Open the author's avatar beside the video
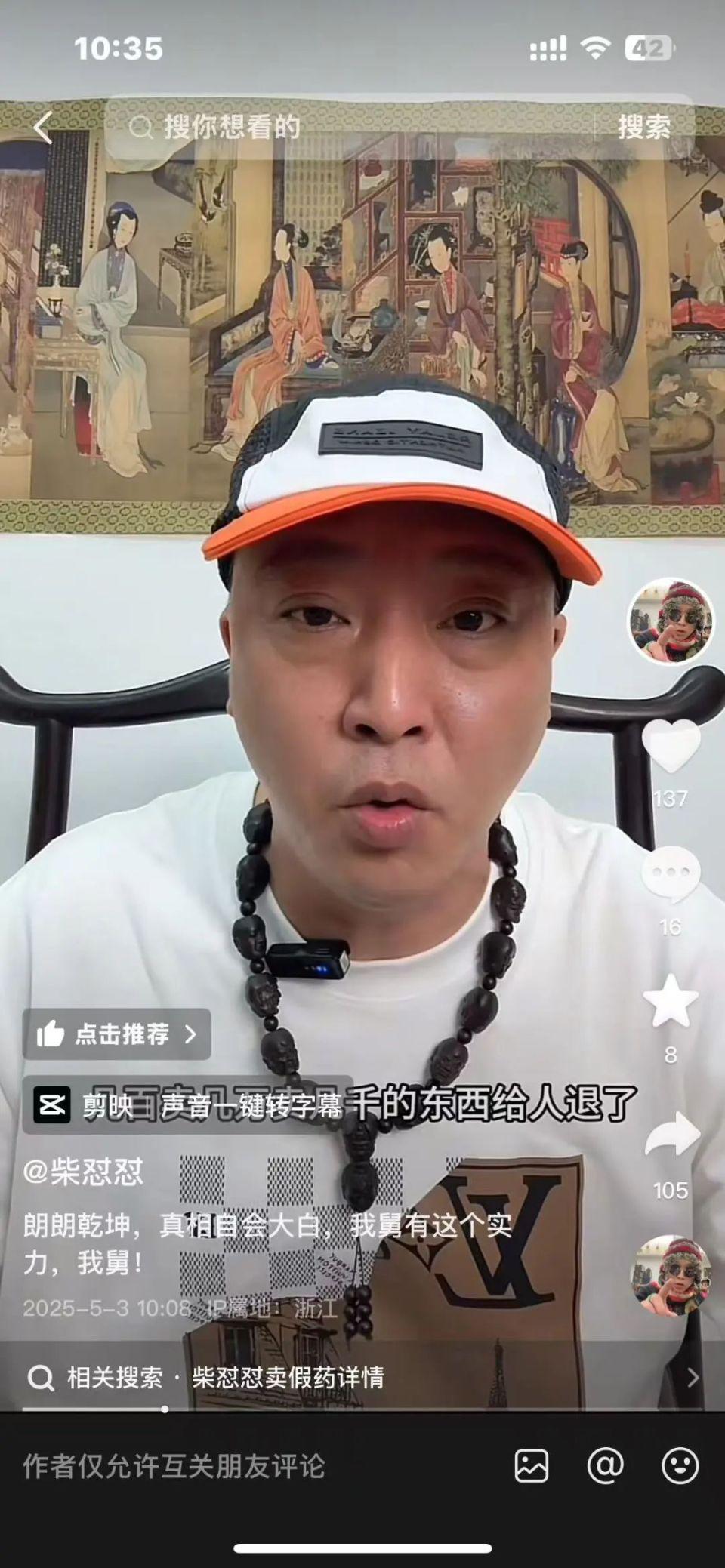The height and width of the screenshot is (1568, 725). click(x=671, y=621)
